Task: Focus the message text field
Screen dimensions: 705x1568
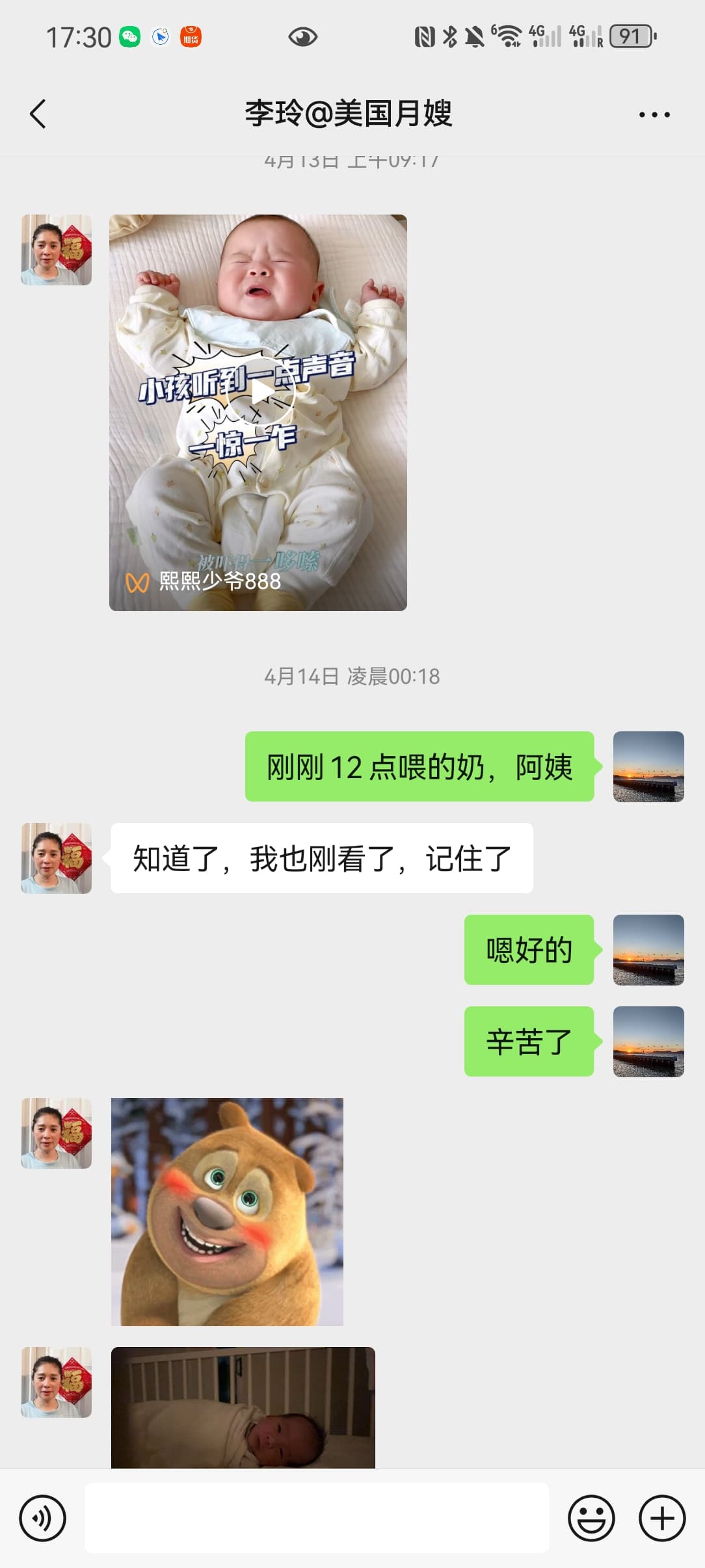Action: coord(317,1519)
